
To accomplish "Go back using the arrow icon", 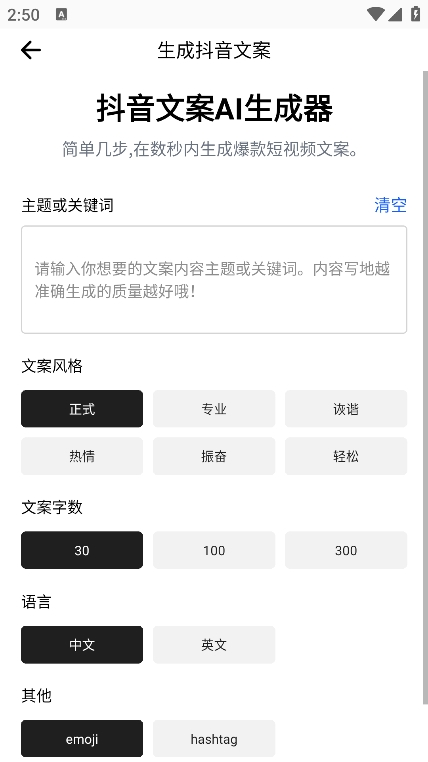I will (x=31, y=50).
